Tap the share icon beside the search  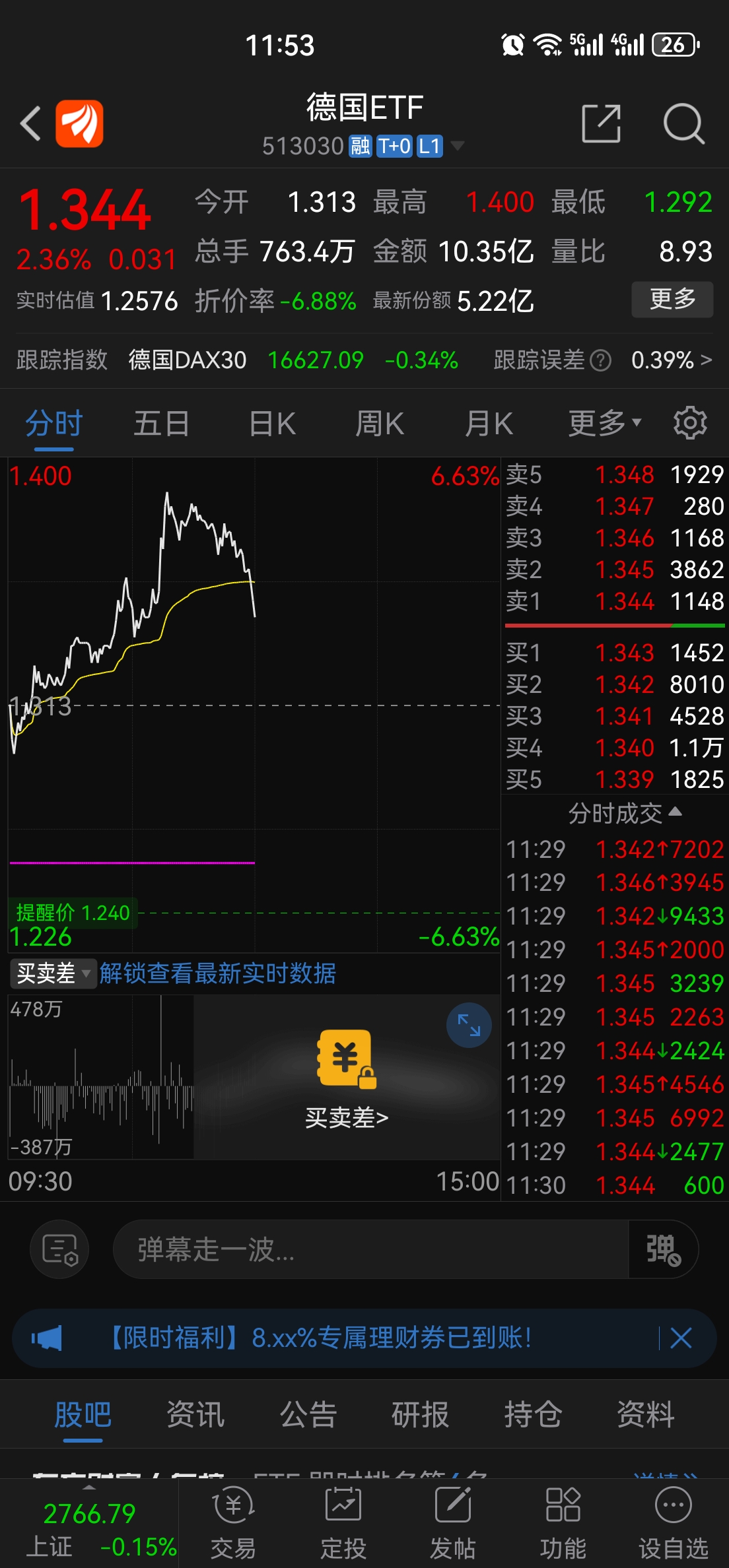600,123
